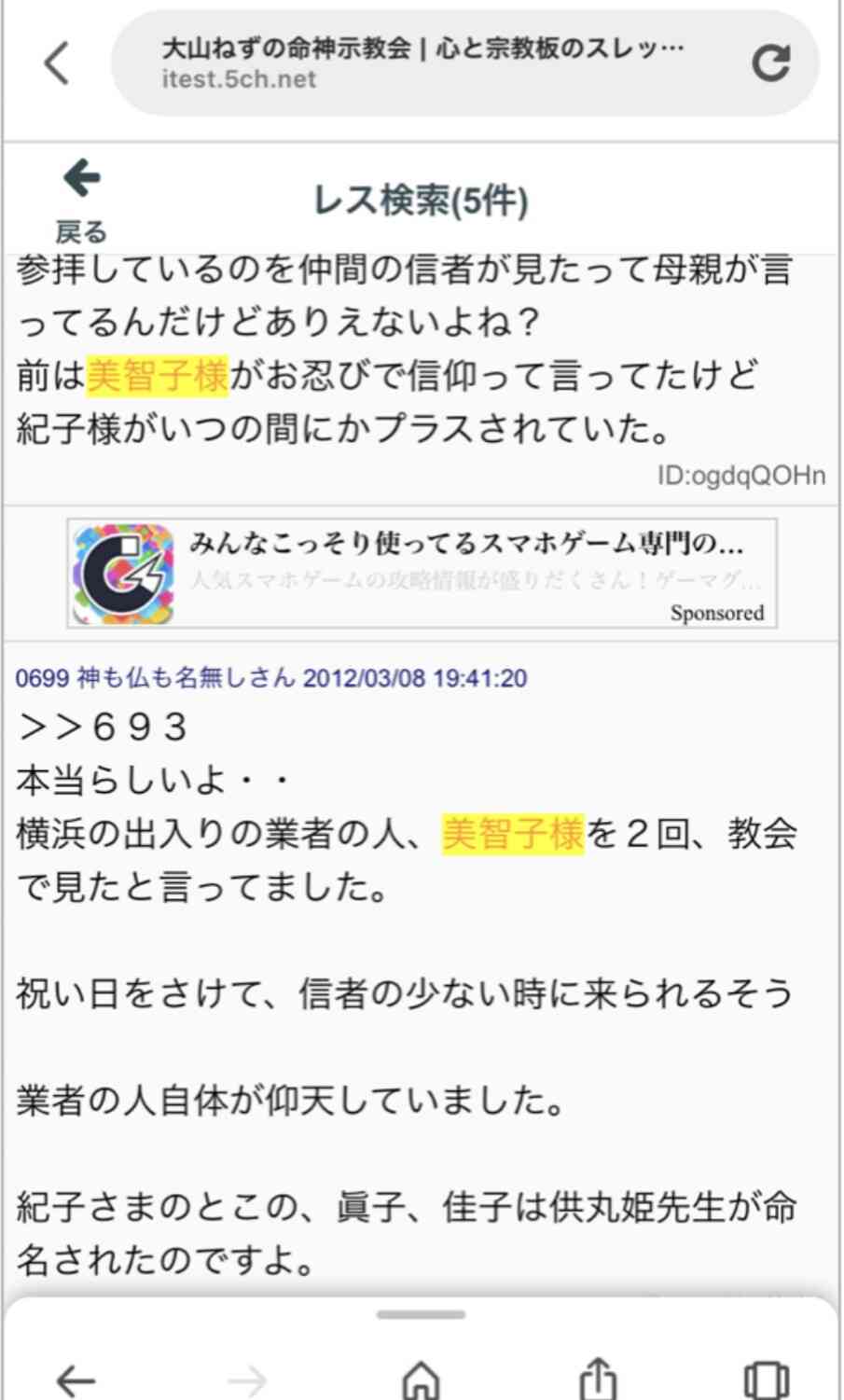
Task: Open the browser tabs overview
Action: [x=766, y=1379]
